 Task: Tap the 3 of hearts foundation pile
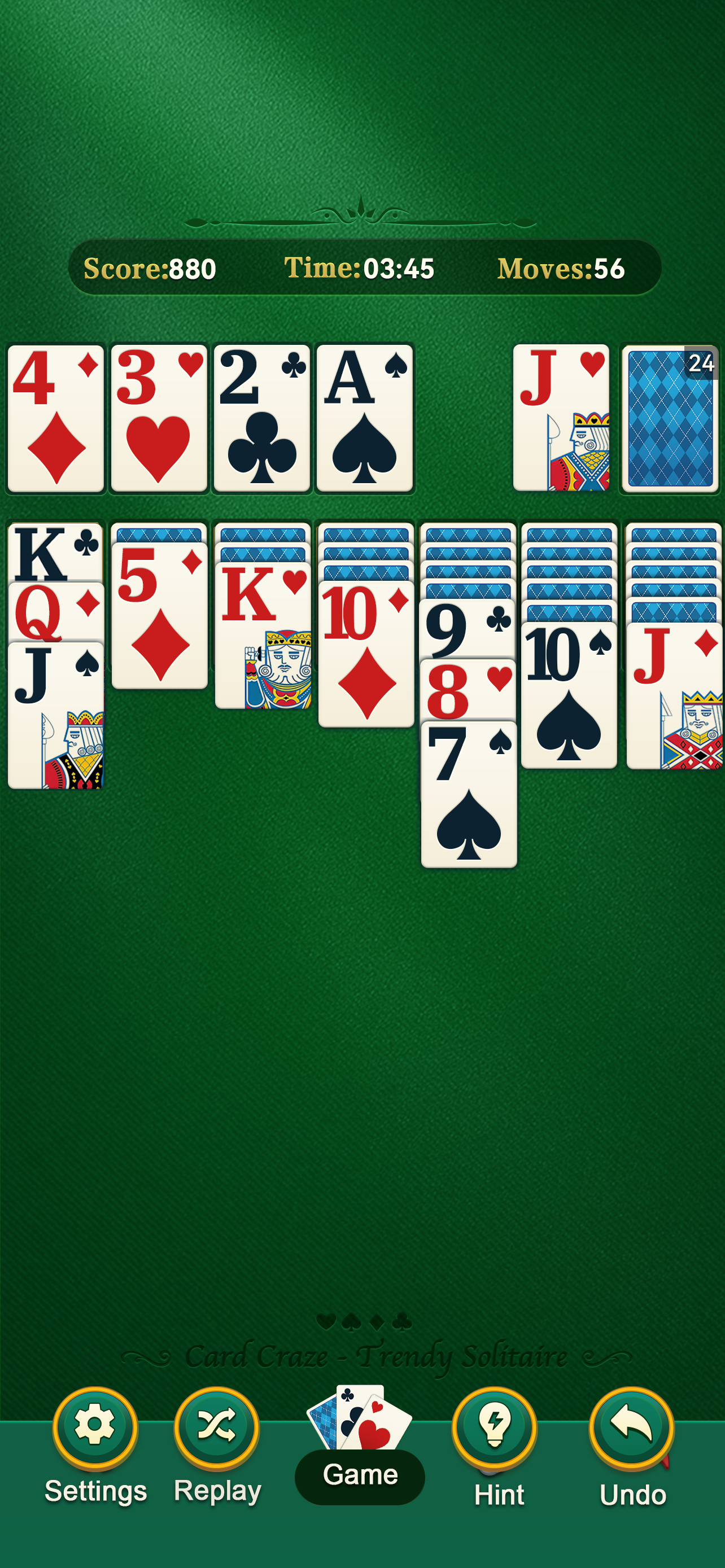tap(159, 418)
